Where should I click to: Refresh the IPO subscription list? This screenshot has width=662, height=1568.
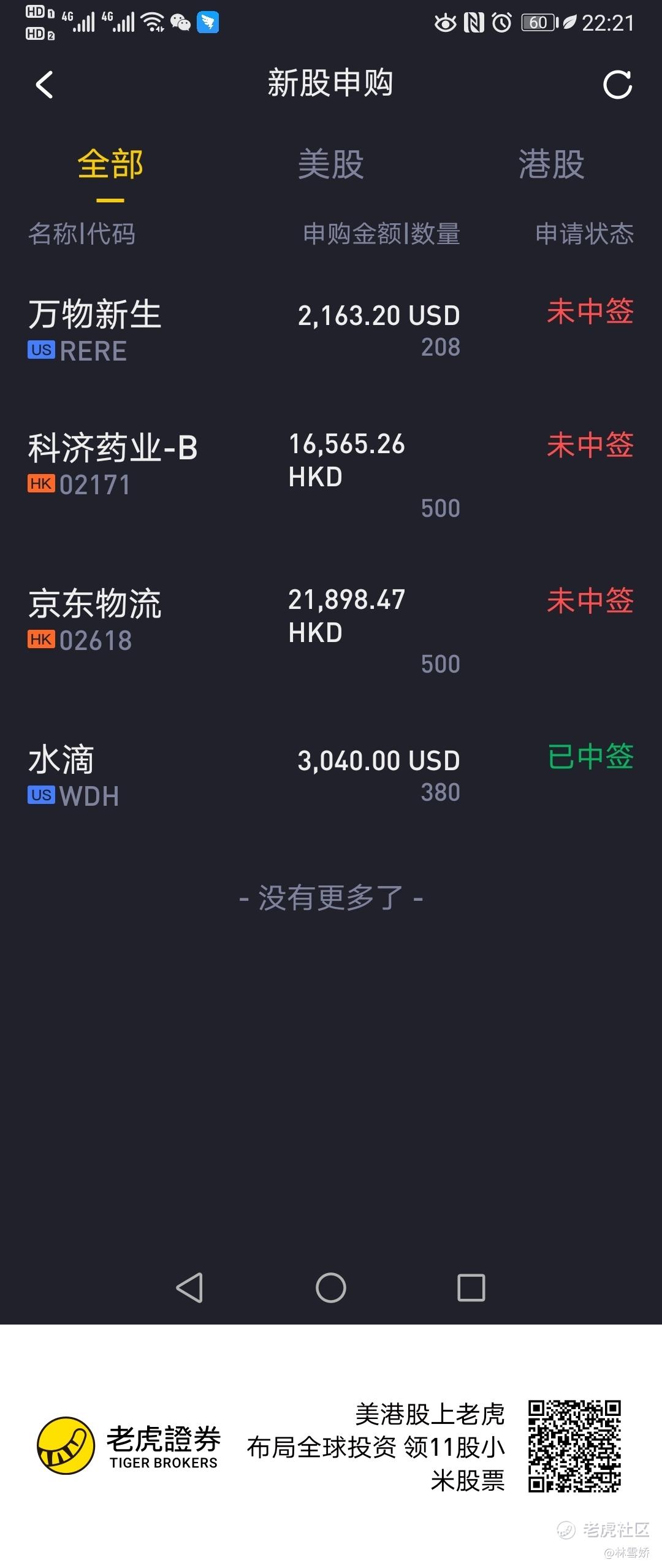coord(617,85)
